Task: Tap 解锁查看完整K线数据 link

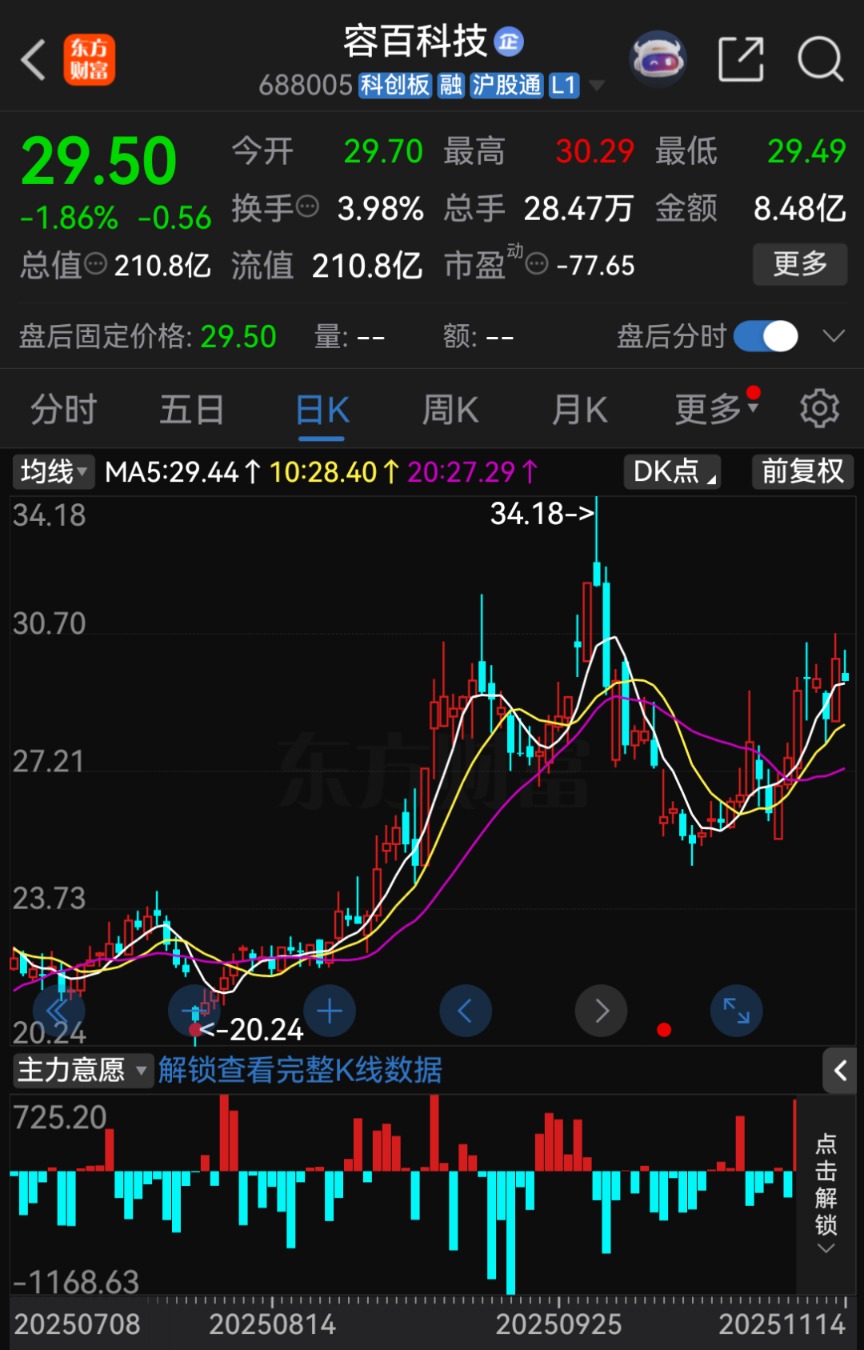Action: [x=300, y=1071]
